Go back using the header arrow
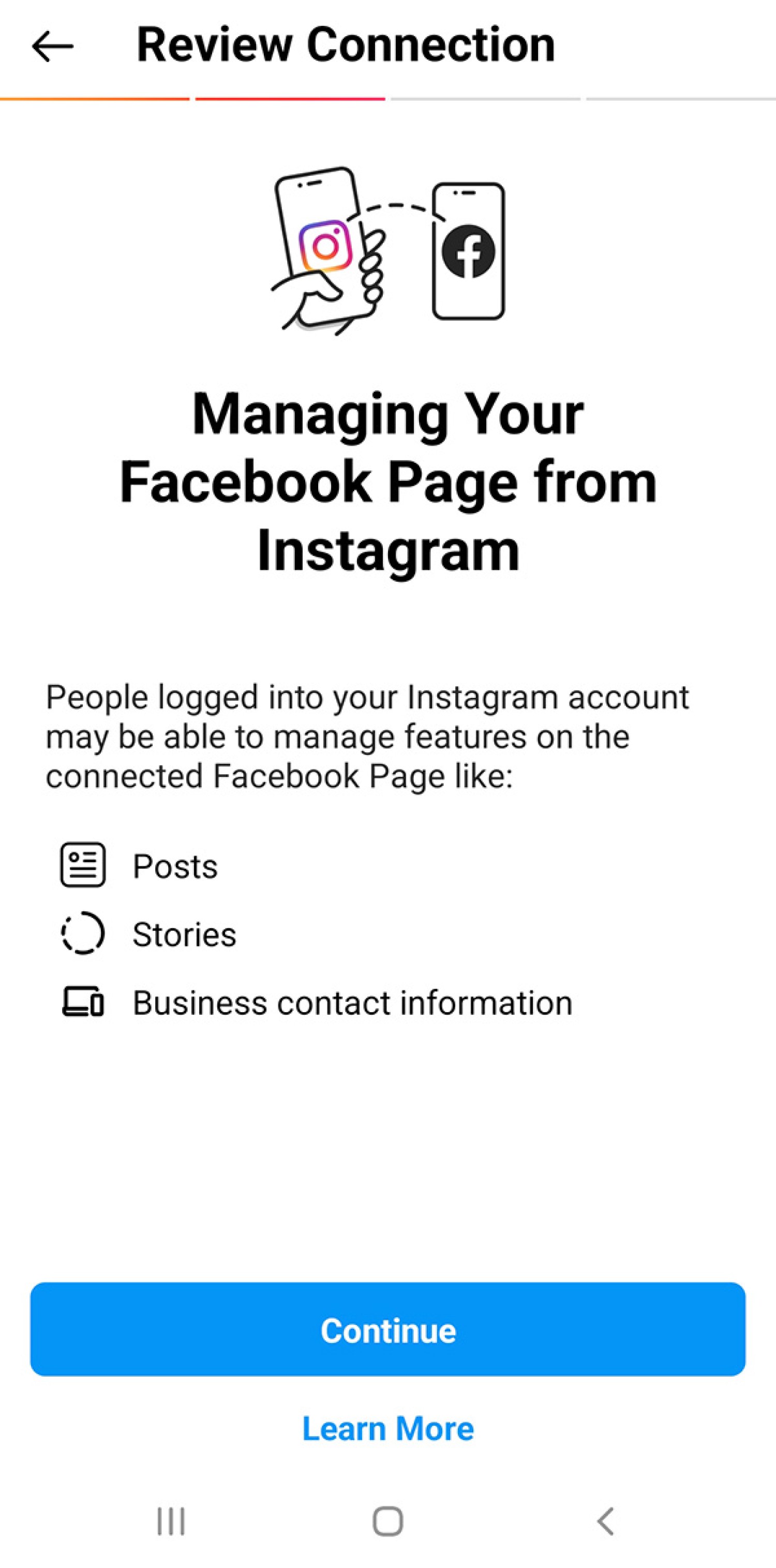 tap(52, 46)
